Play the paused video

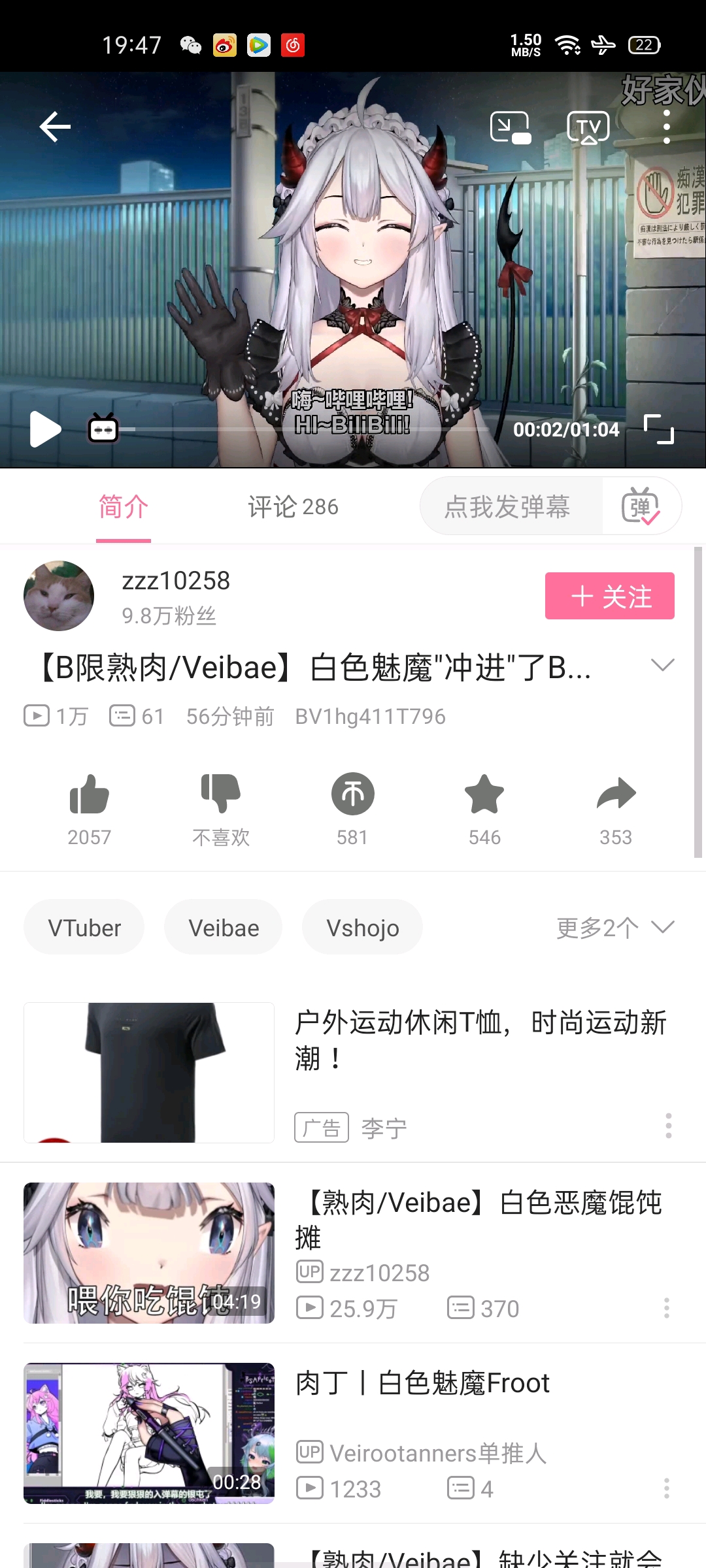point(45,429)
